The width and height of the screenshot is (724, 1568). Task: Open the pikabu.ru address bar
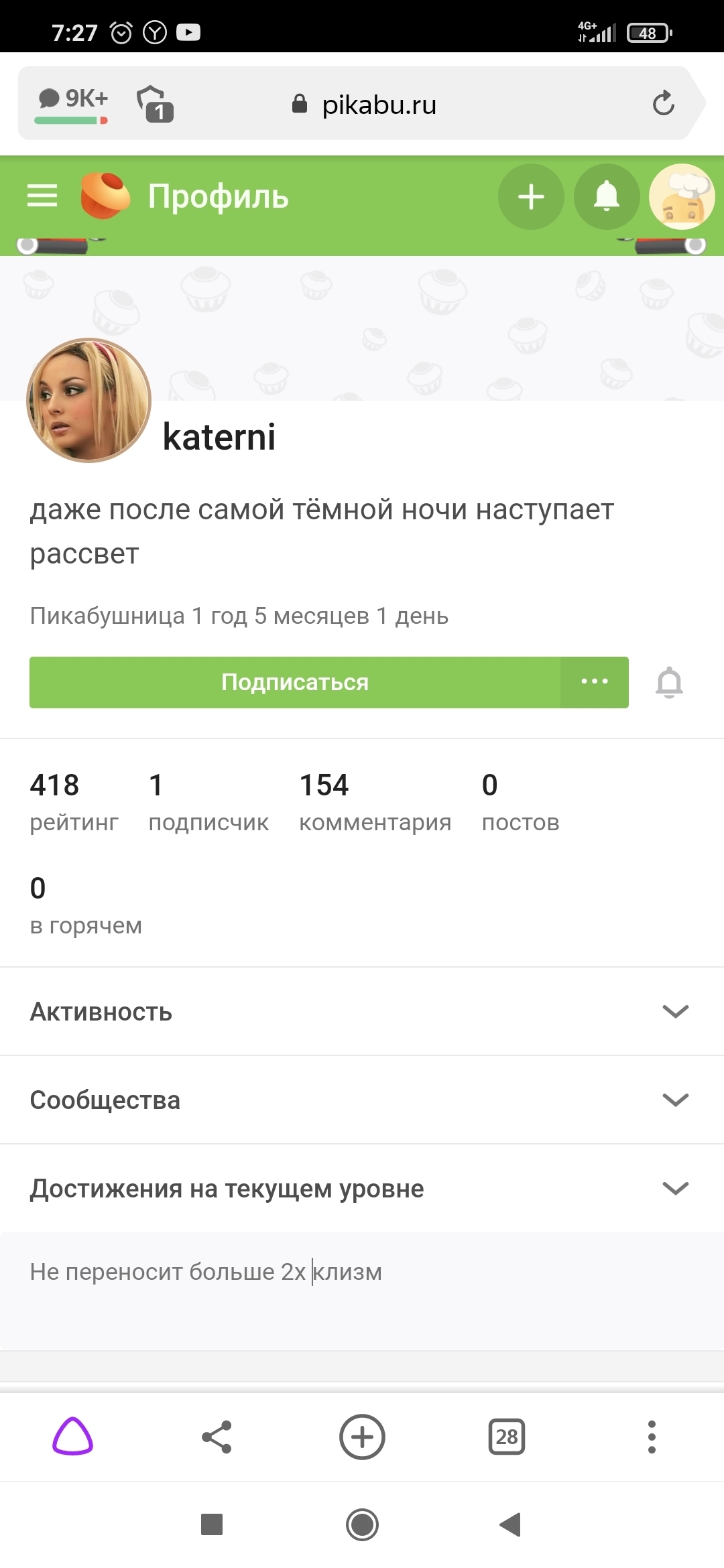pyautogui.click(x=379, y=105)
